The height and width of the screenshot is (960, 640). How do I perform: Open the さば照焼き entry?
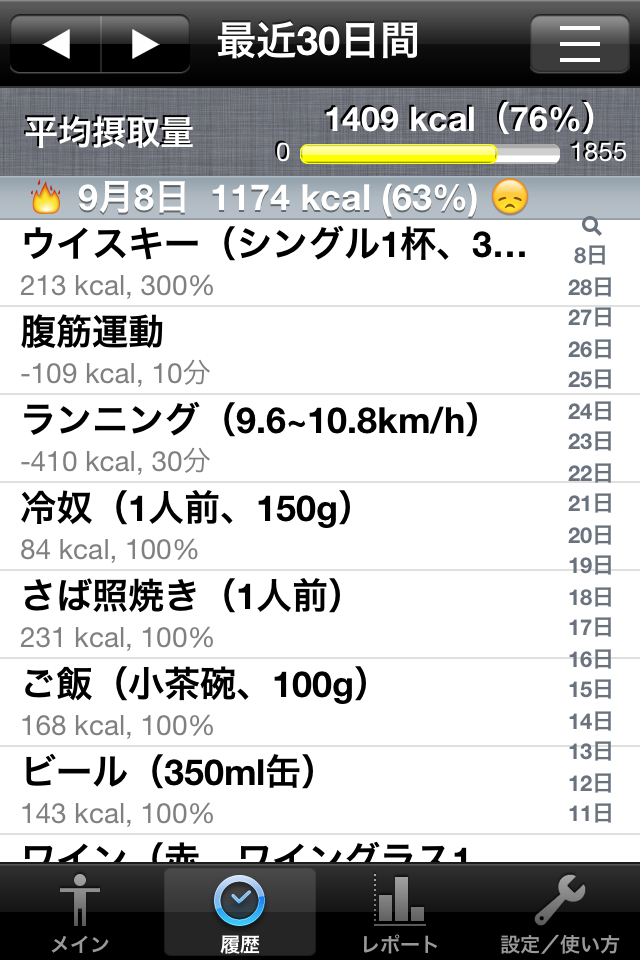(280, 614)
